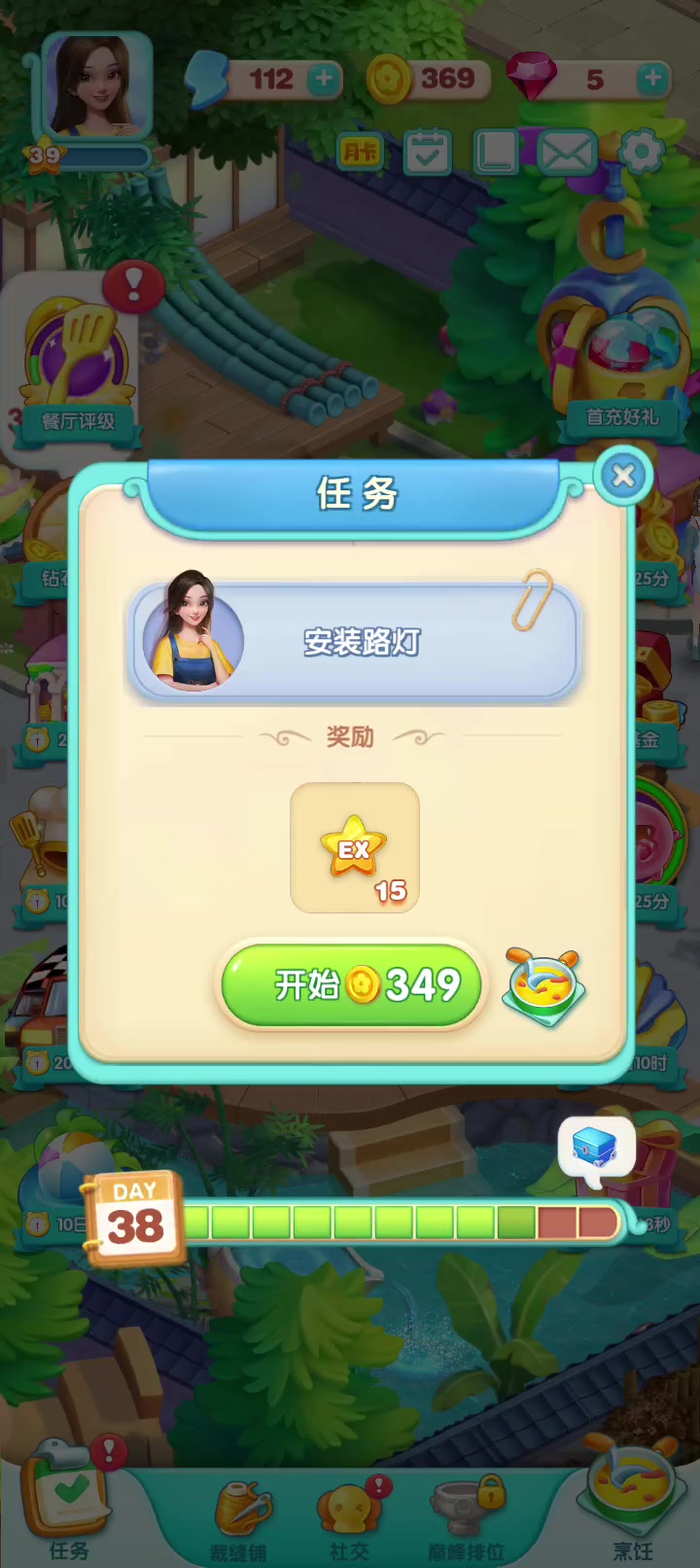The image size is (700, 1568).
Task: Open the book icon
Action: [496, 153]
